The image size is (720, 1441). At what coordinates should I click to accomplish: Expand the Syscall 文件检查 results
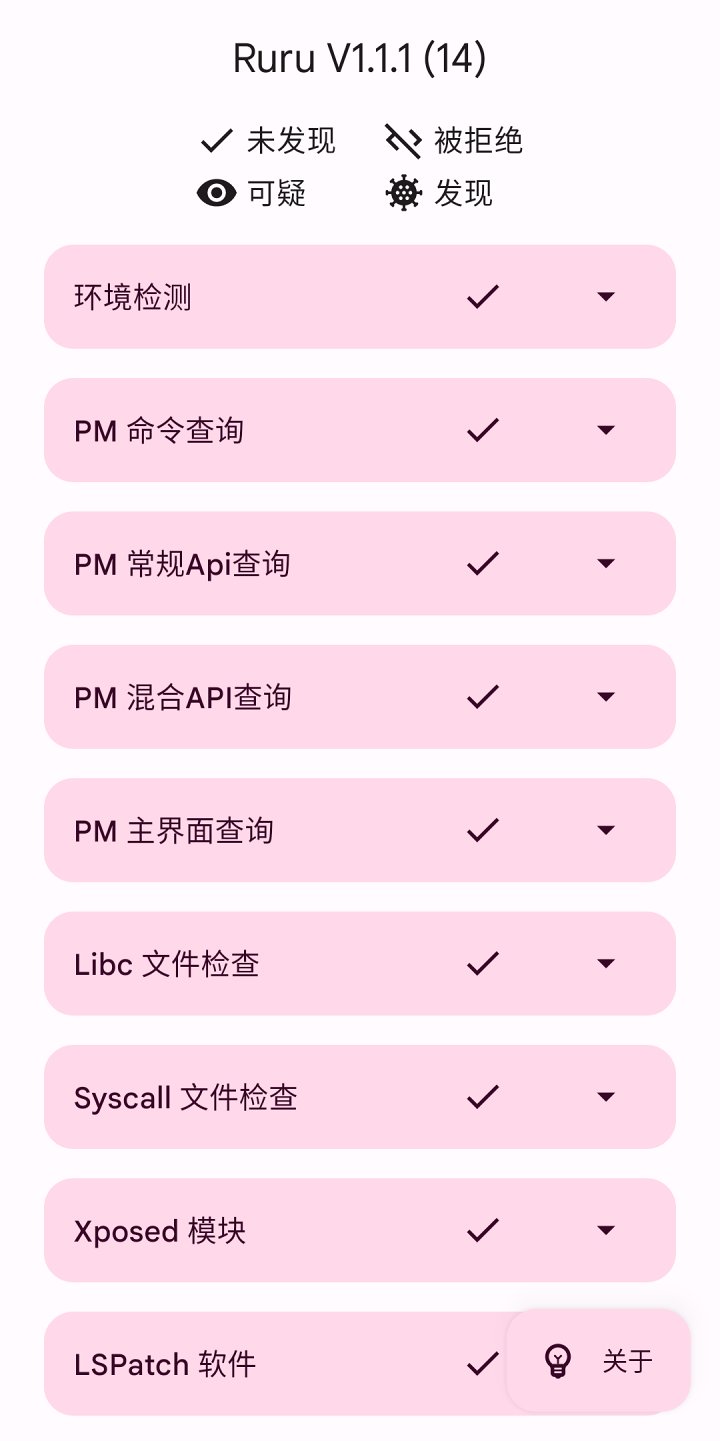(x=607, y=1097)
